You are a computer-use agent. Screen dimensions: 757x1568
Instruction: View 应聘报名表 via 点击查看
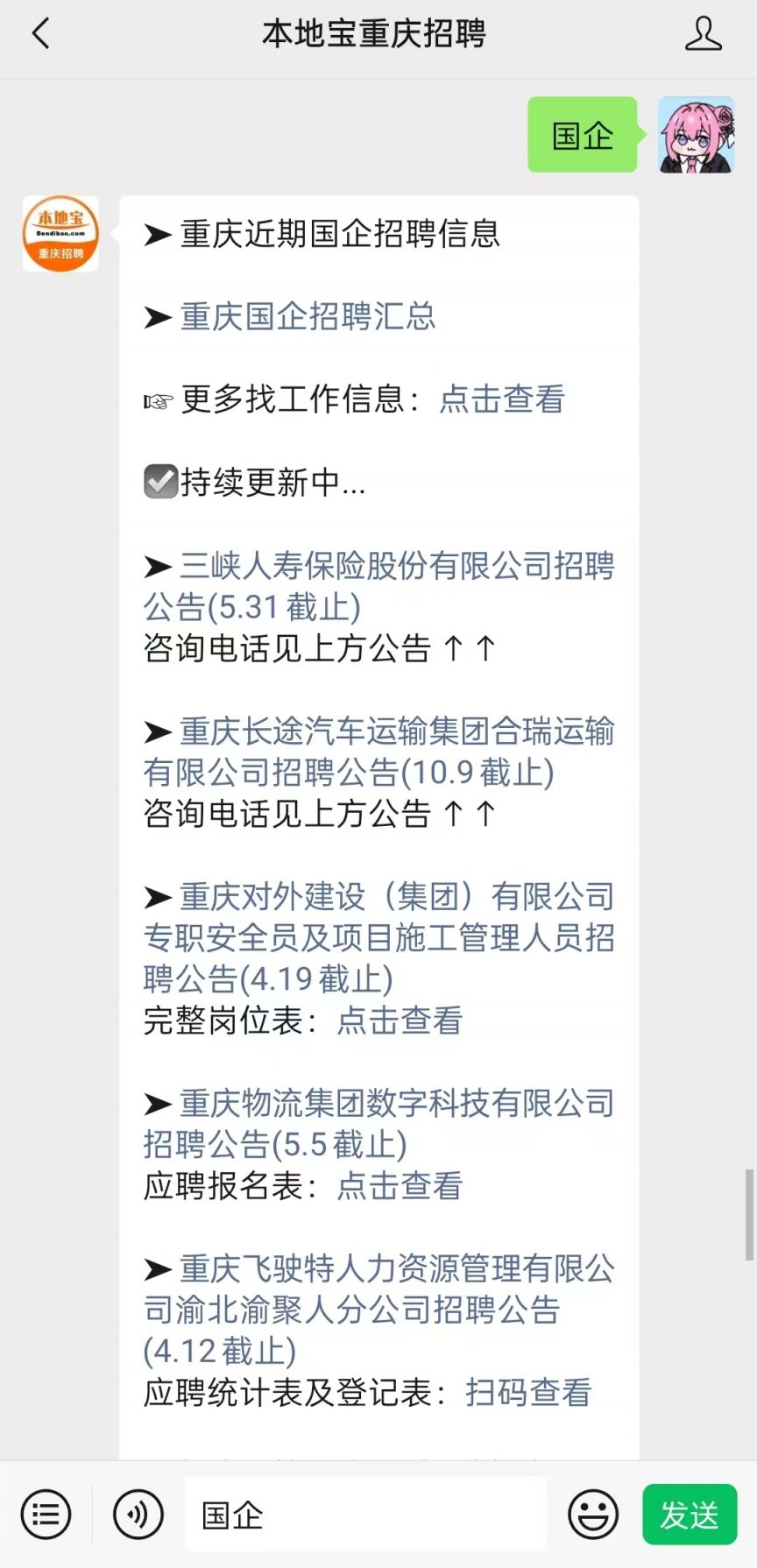[x=400, y=1186]
